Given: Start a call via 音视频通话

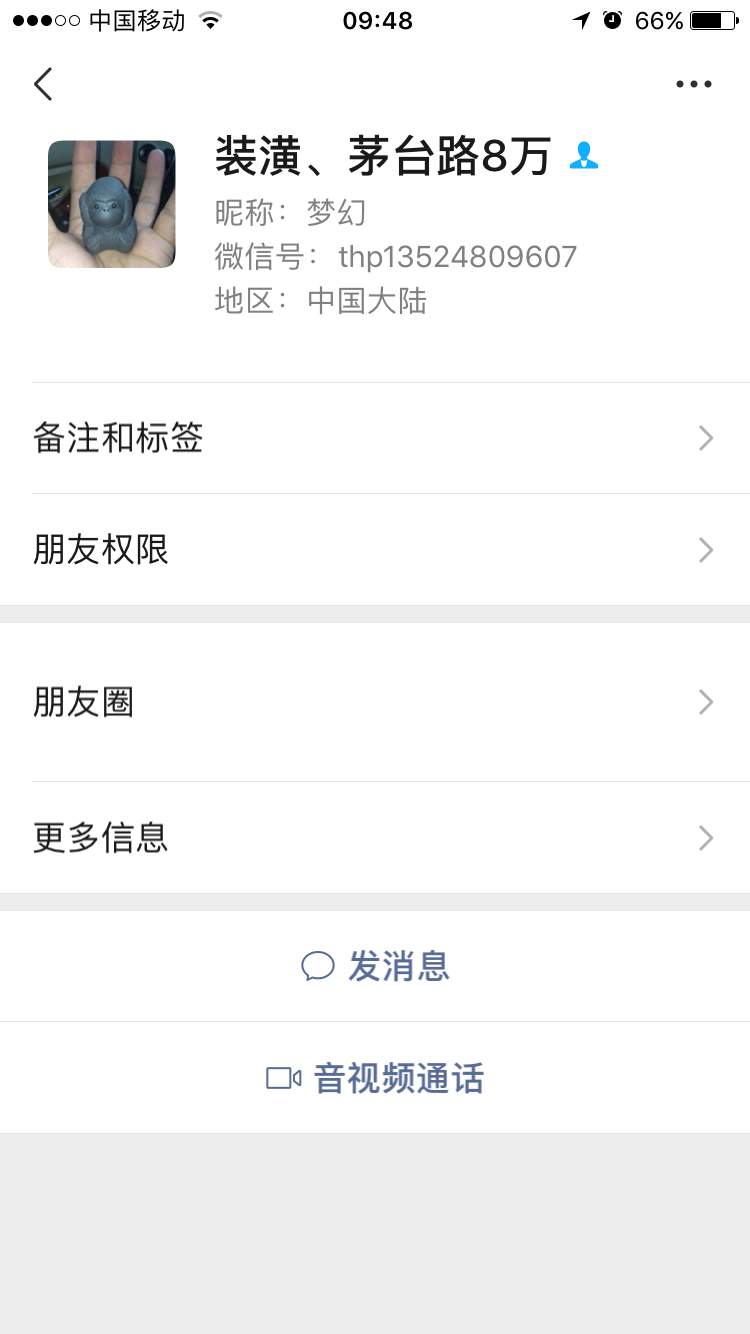Looking at the screenshot, I should 375,1078.
